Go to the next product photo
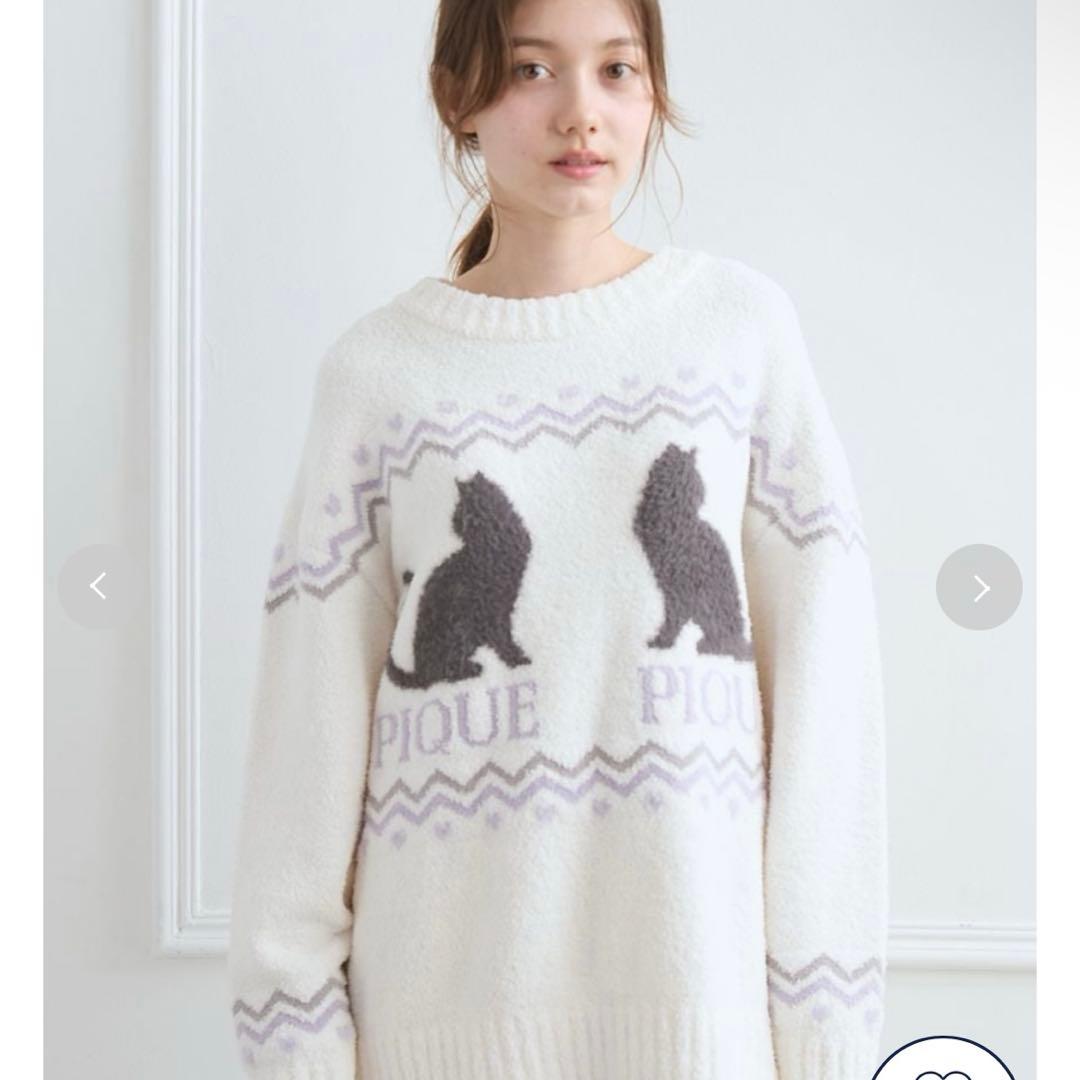Screen dimensions: 1080x1080 [979, 588]
